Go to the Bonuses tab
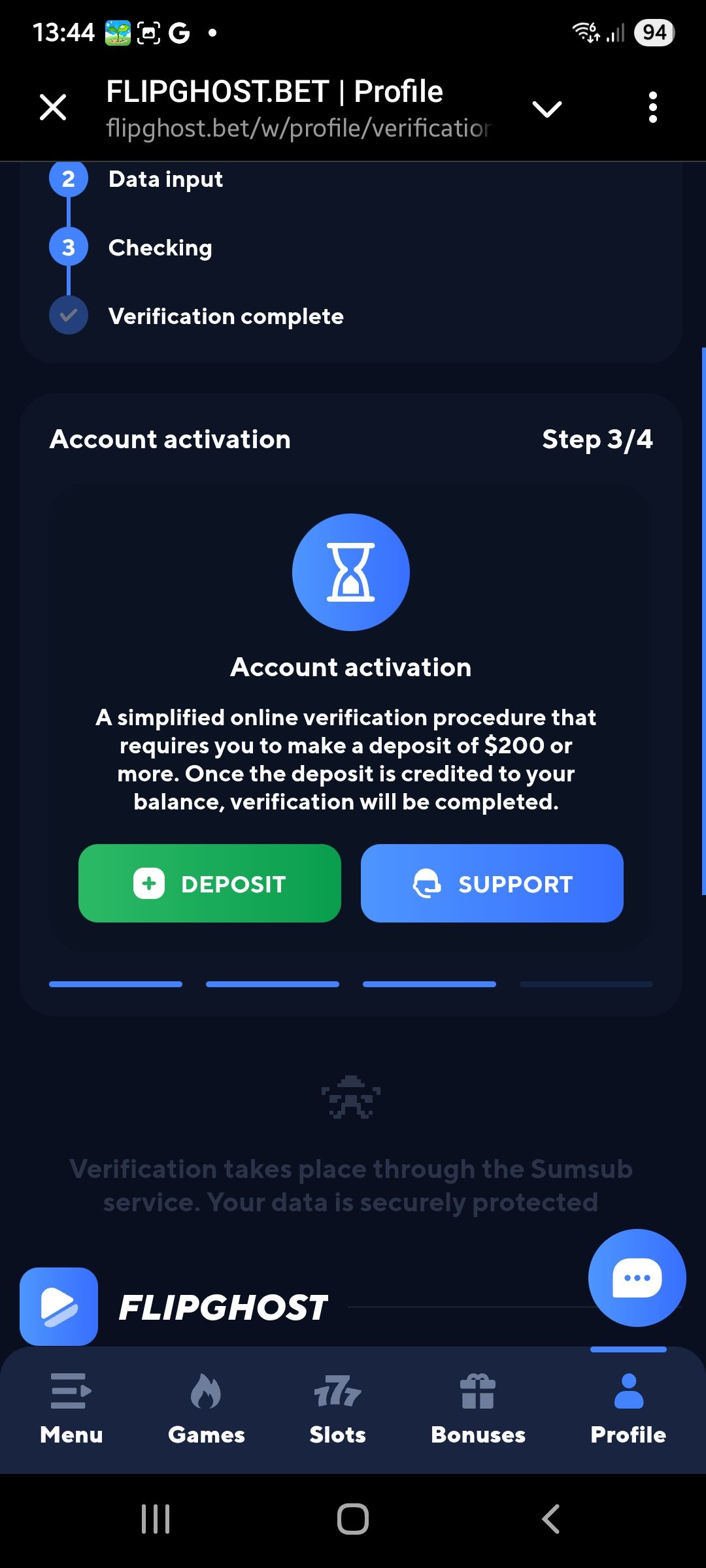 [x=478, y=1408]
